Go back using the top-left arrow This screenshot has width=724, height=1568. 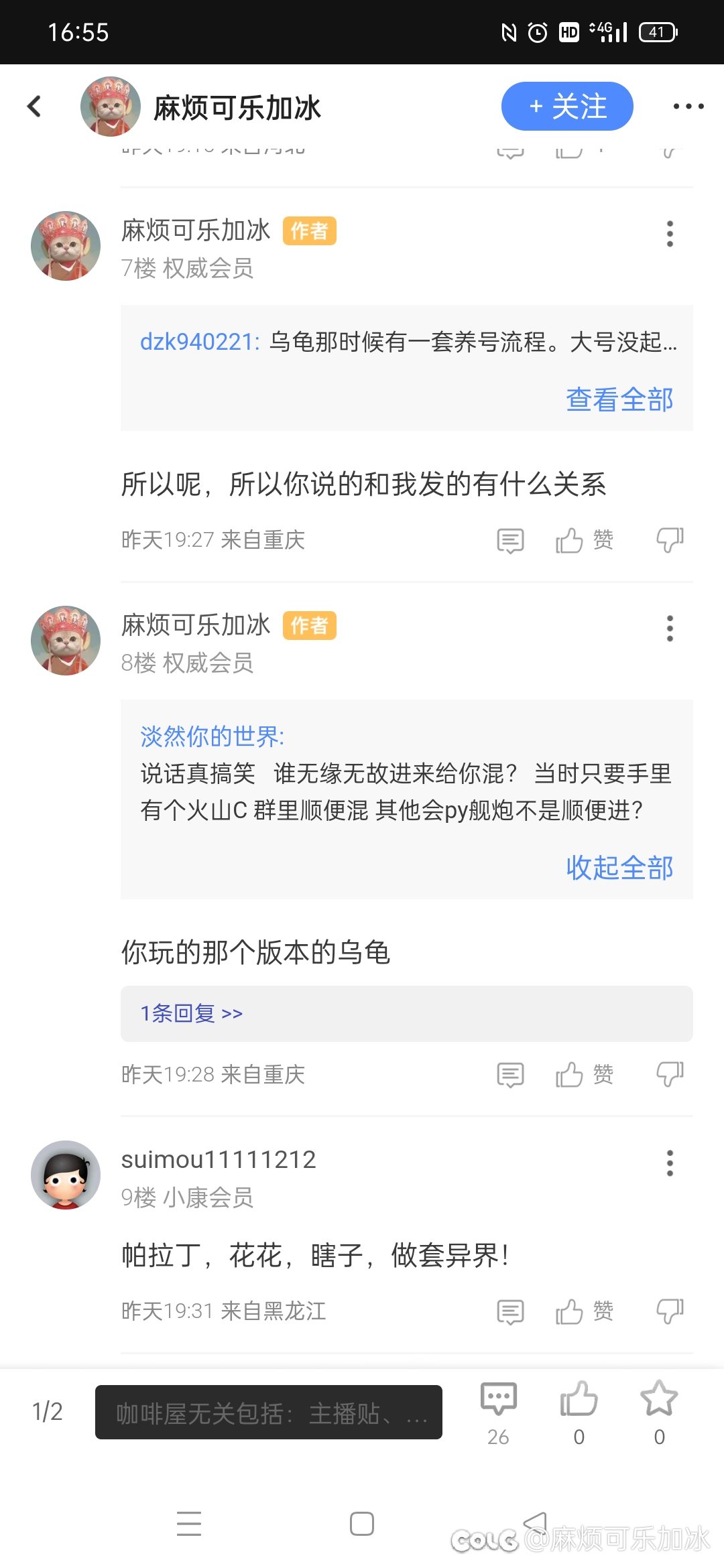pyautogui.click(x=35, y=106)
